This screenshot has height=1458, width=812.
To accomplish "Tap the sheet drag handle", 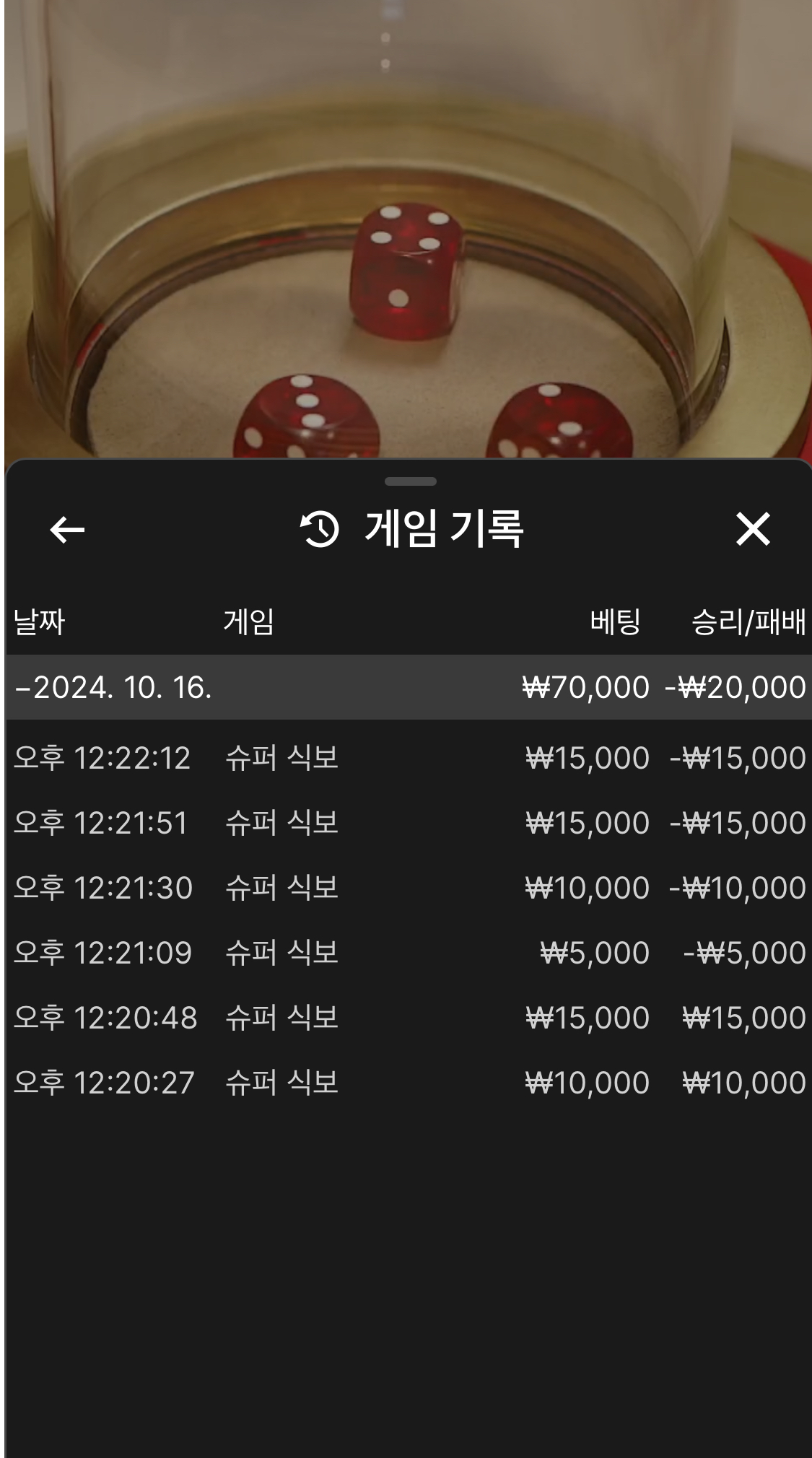I will click(410, 481).
